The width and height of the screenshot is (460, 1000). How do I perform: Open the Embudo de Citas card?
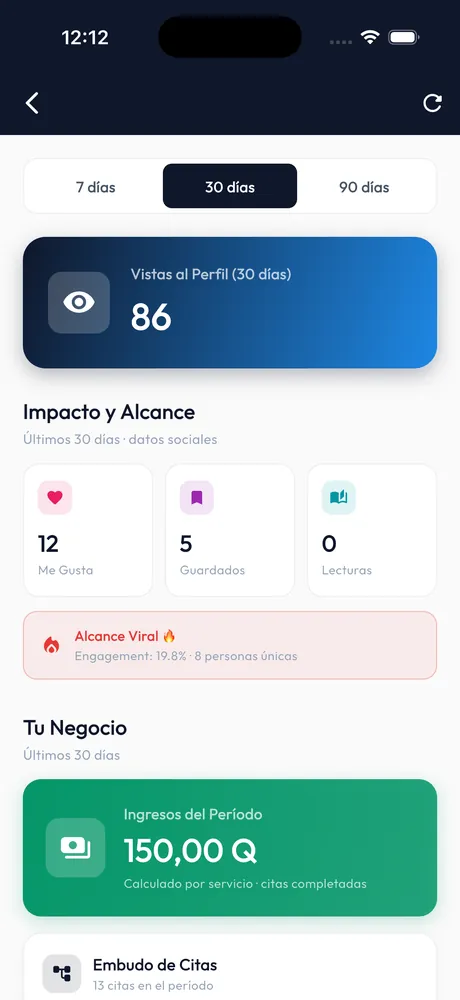[x=230, y=967]
